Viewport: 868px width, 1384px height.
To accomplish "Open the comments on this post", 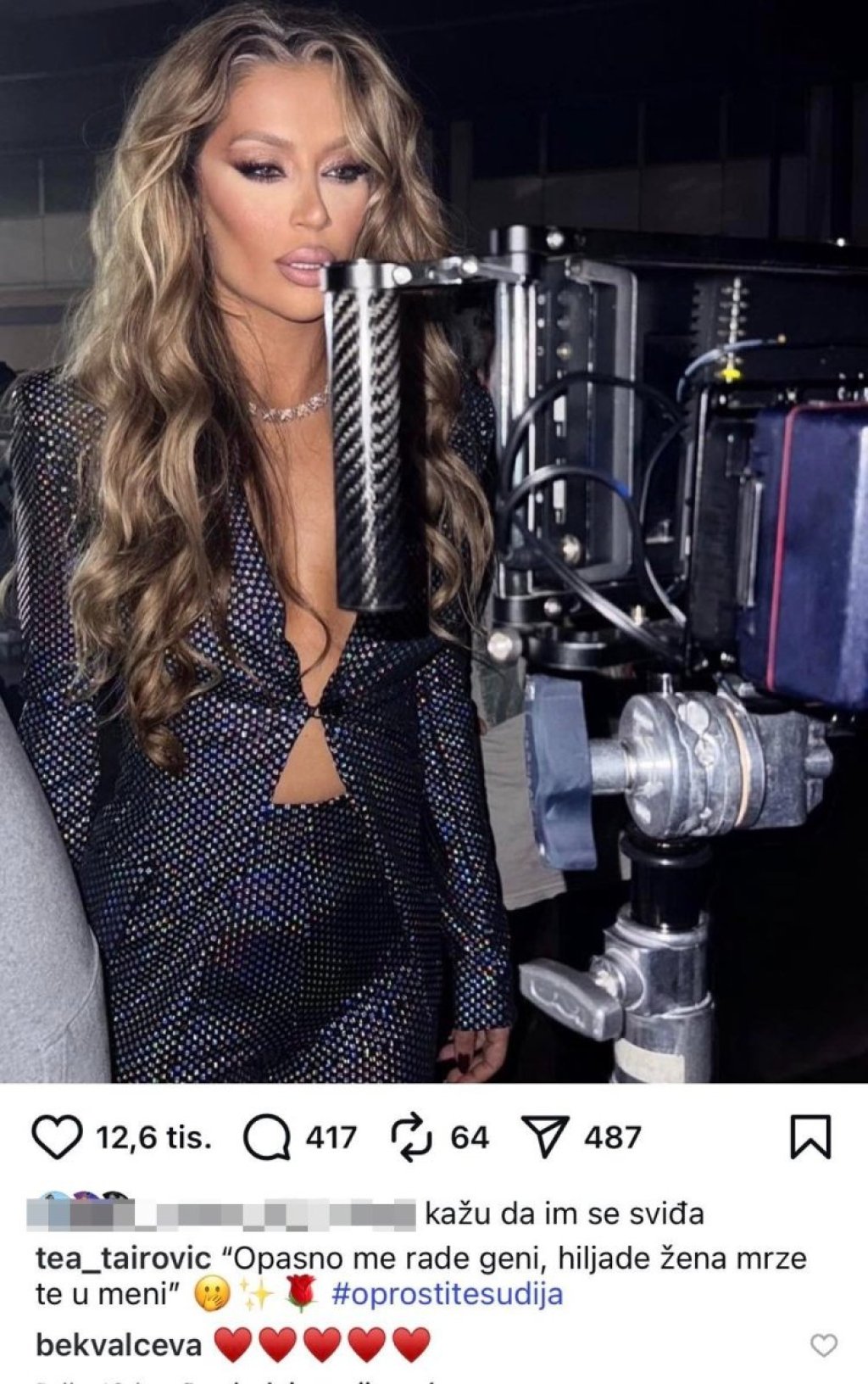I will [267, 1137].
